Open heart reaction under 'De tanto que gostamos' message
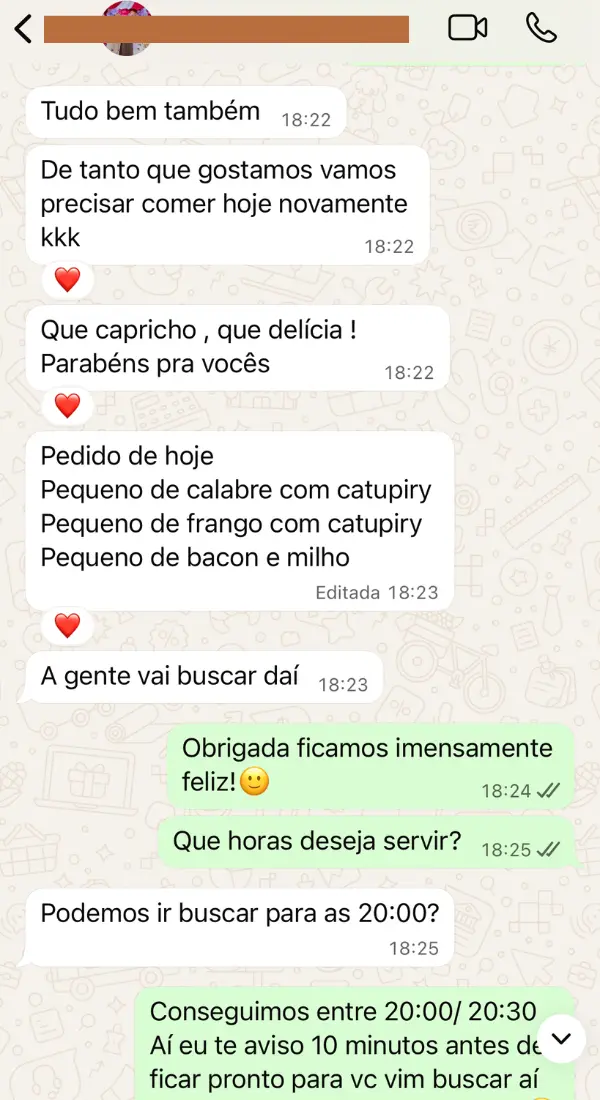The image size is (600, 1100). (x=67, y=280)
